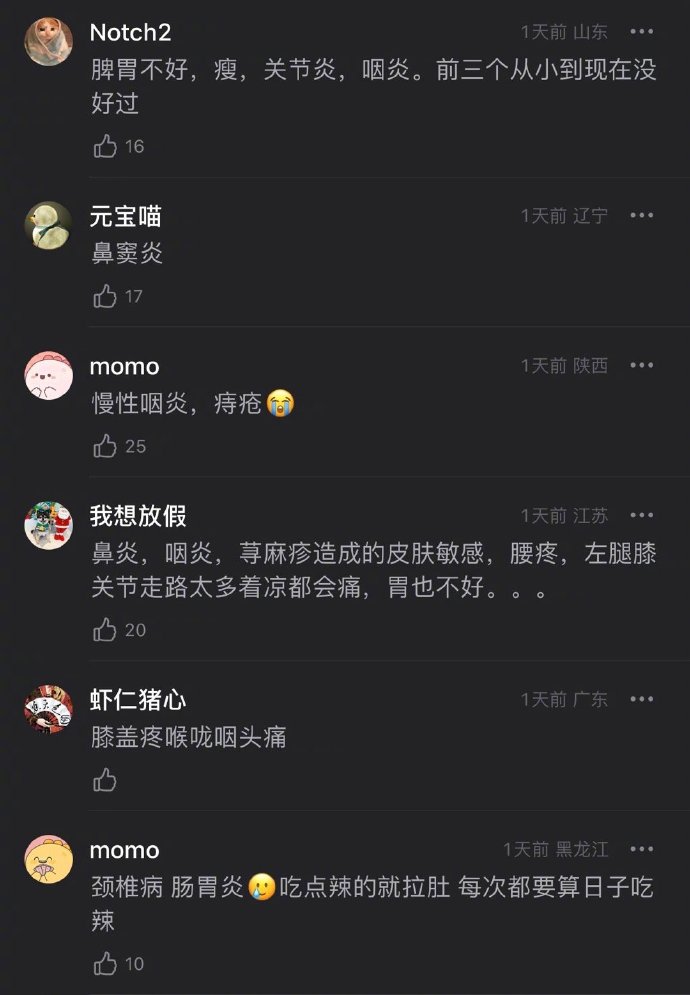Like 元宝喵's comment about 鼻窦炎
690x995 pixels.
tap(106, 297)
